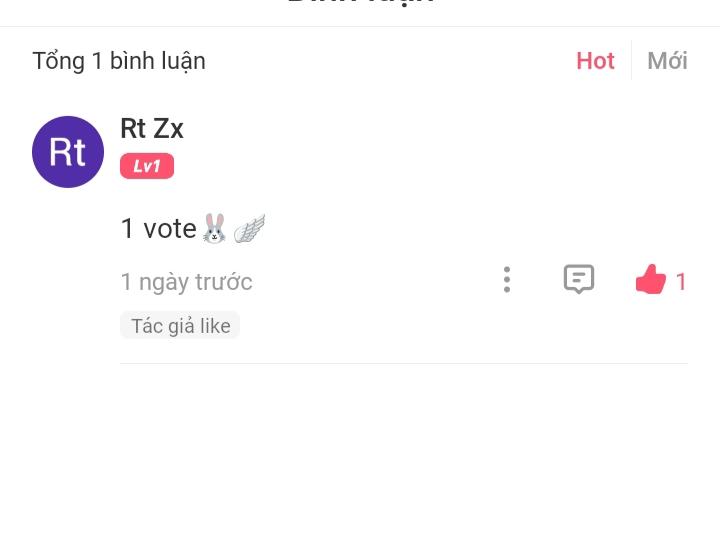Switch to the Mới comments tab

tap(667, 61)
